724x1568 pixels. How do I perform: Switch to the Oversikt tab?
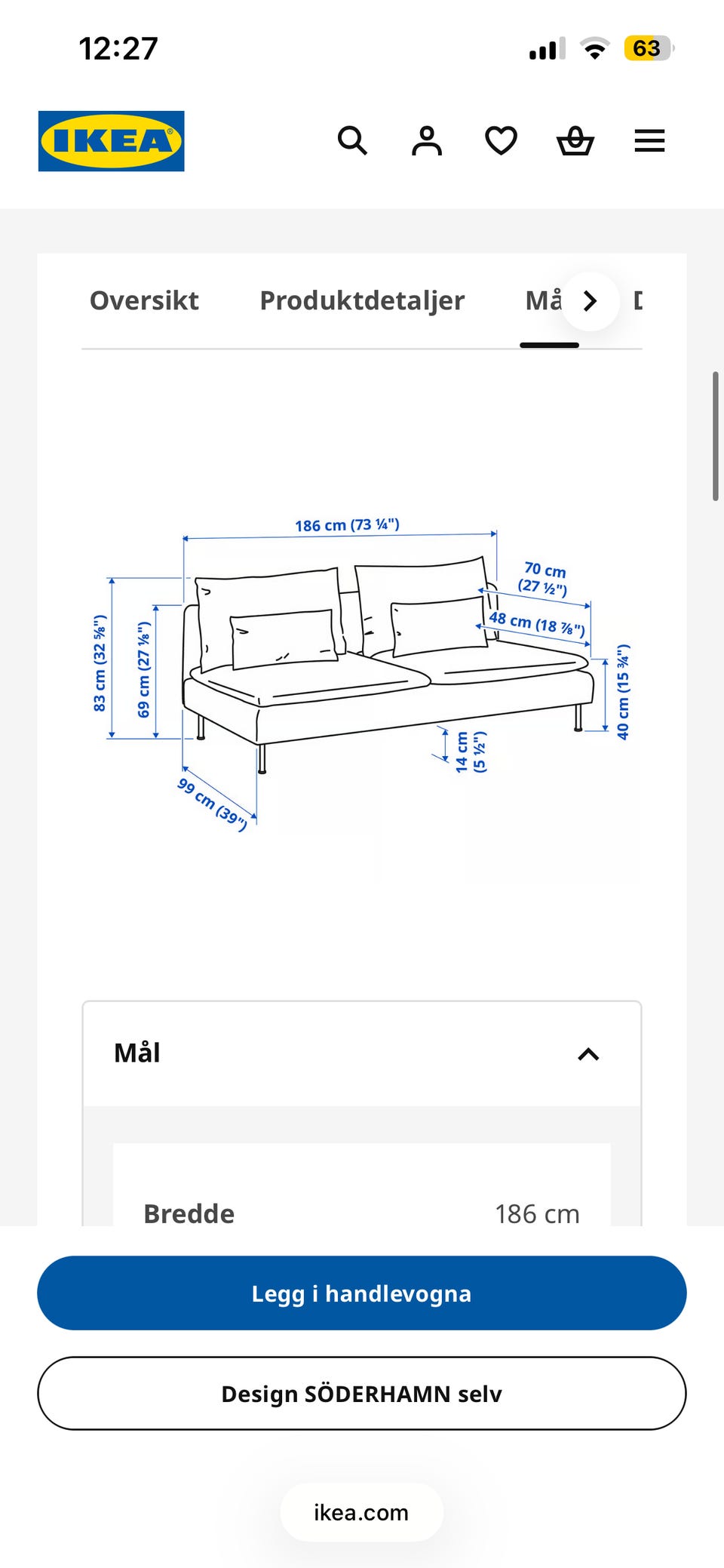[x=144, y=300]
